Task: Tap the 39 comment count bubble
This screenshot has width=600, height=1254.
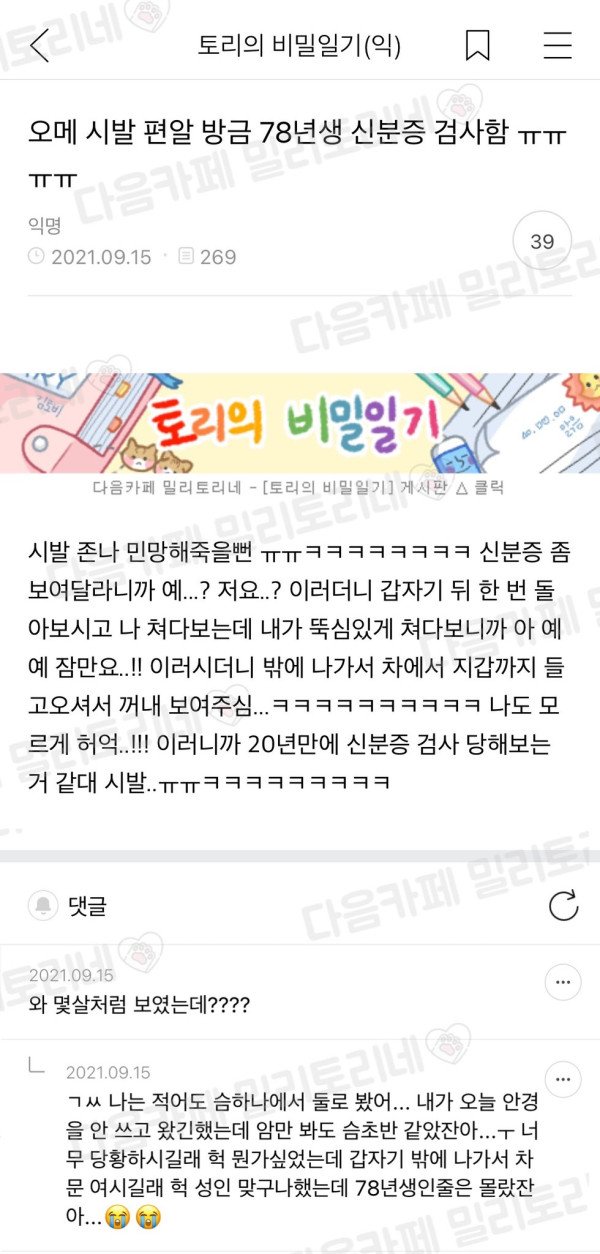Action: point(542,242)
